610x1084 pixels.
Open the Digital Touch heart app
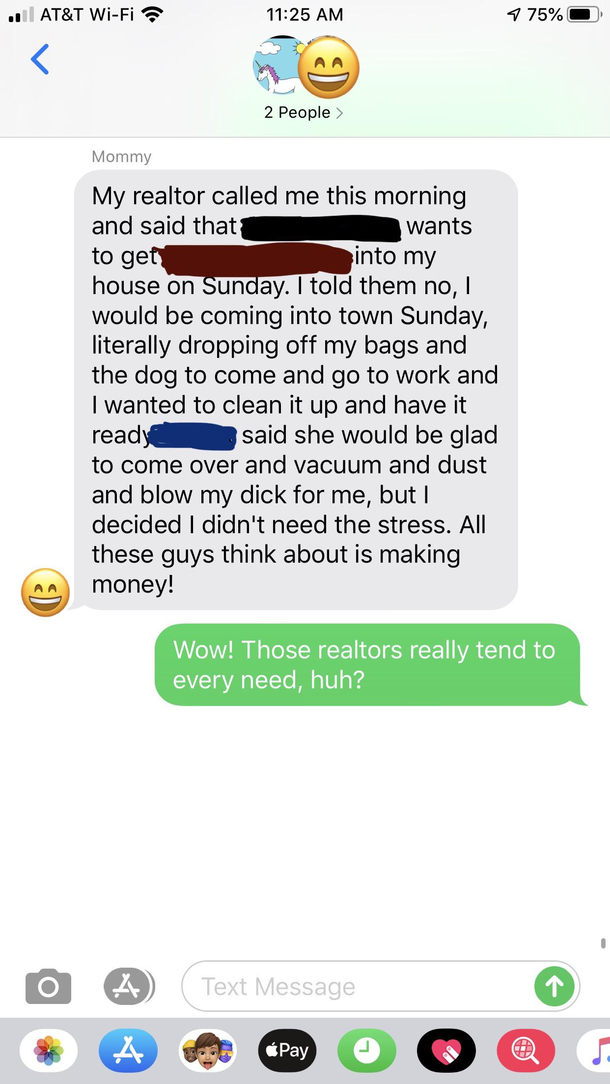447,1050
